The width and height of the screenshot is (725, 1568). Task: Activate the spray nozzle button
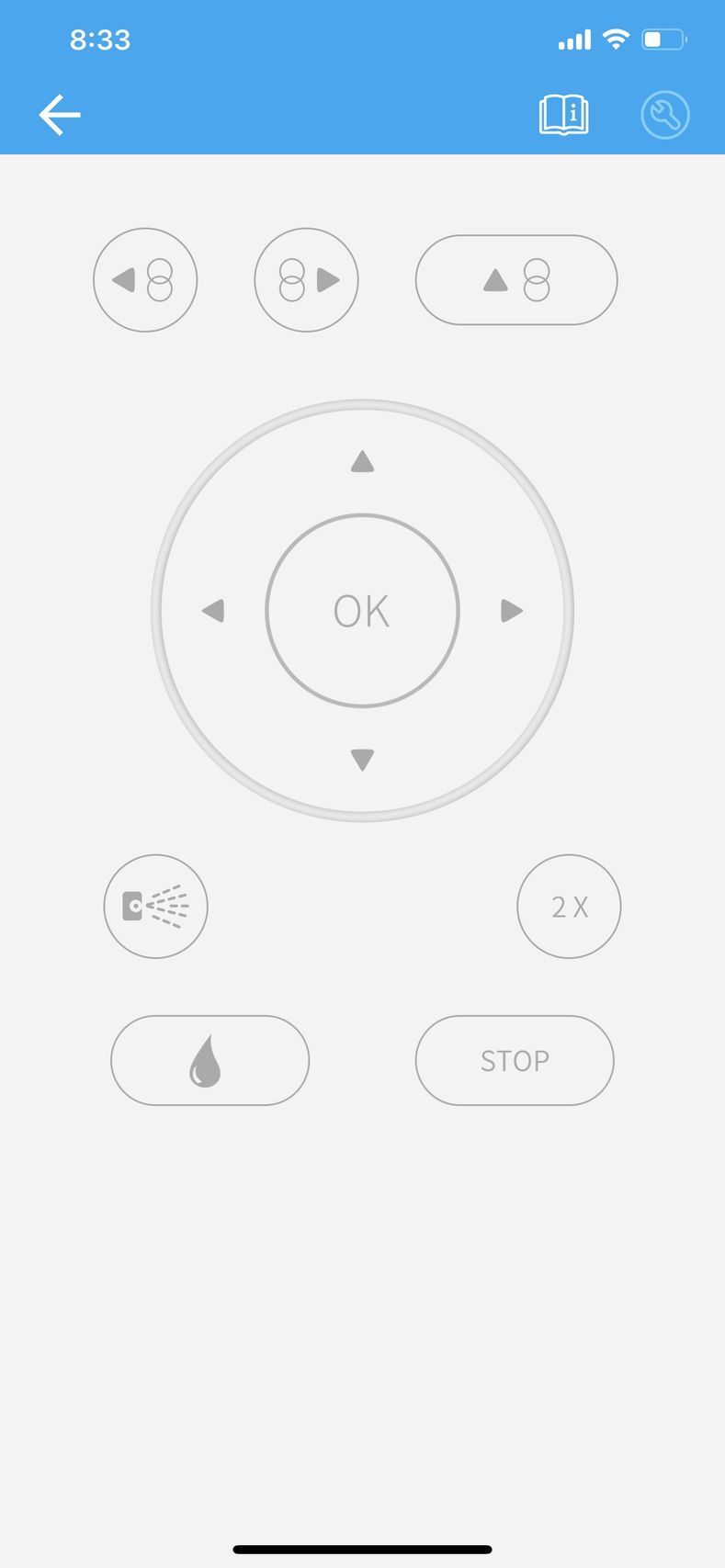click(x=156, y=907)
